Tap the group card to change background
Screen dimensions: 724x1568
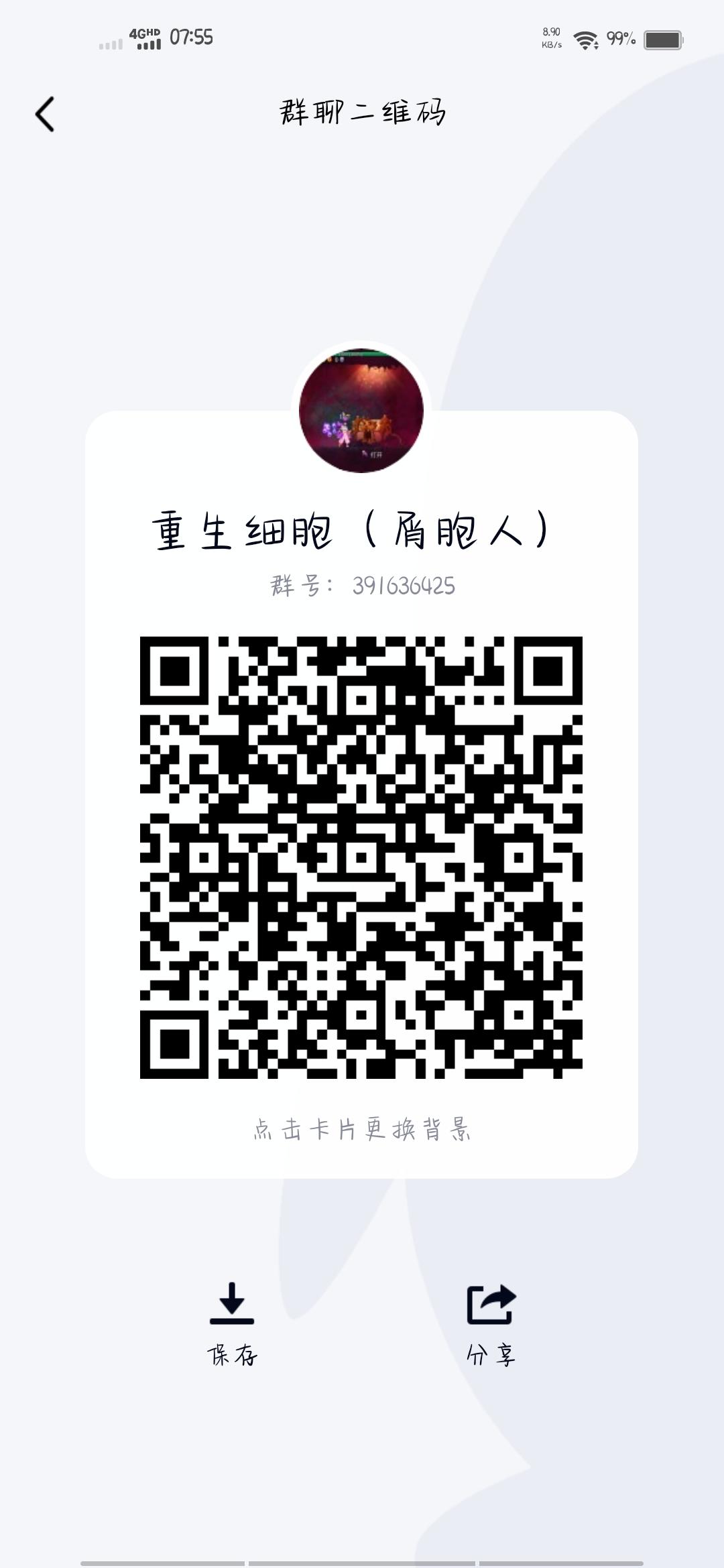click(361, 795)
